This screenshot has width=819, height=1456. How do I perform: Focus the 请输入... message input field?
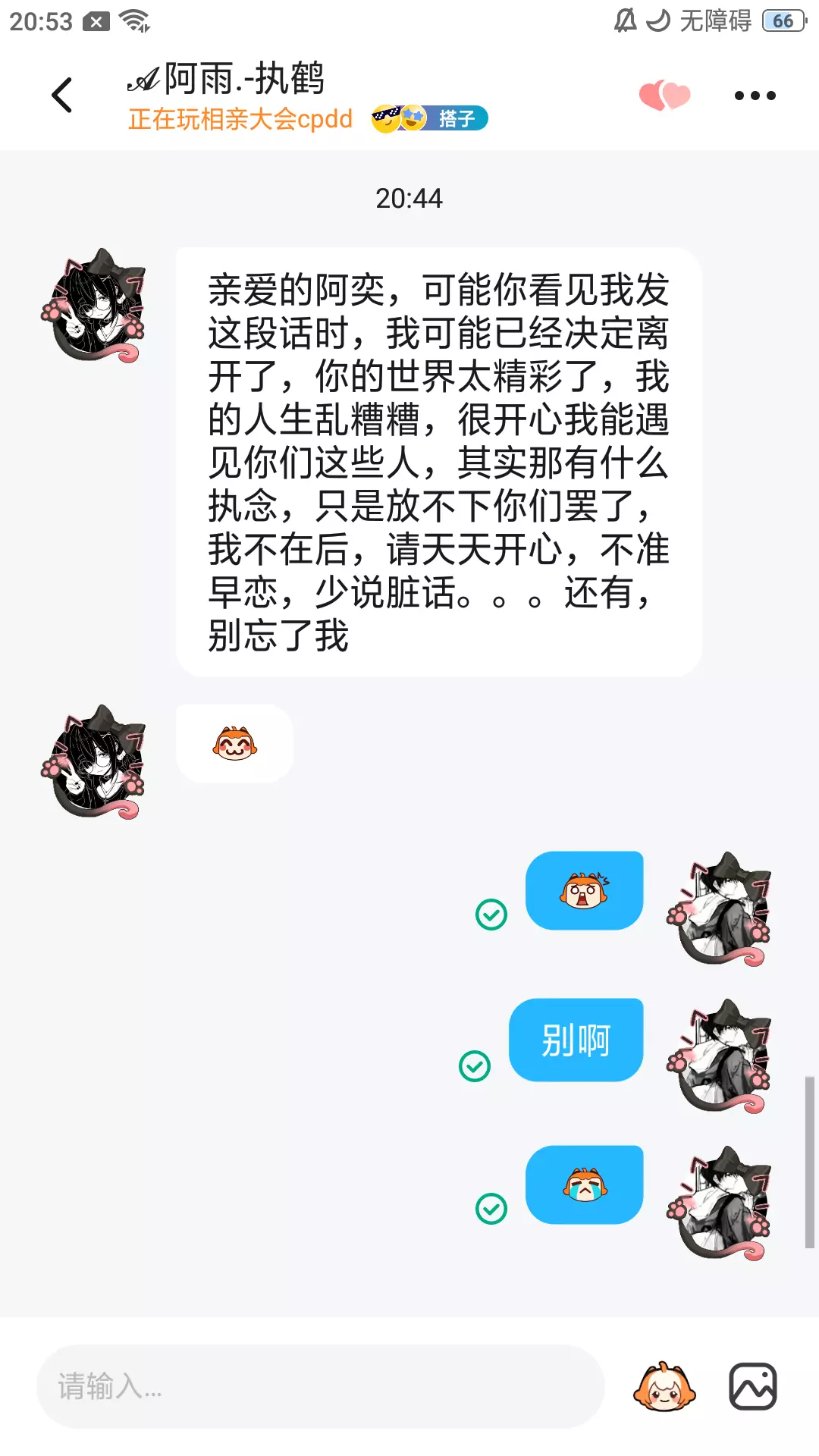[321, 1386]
